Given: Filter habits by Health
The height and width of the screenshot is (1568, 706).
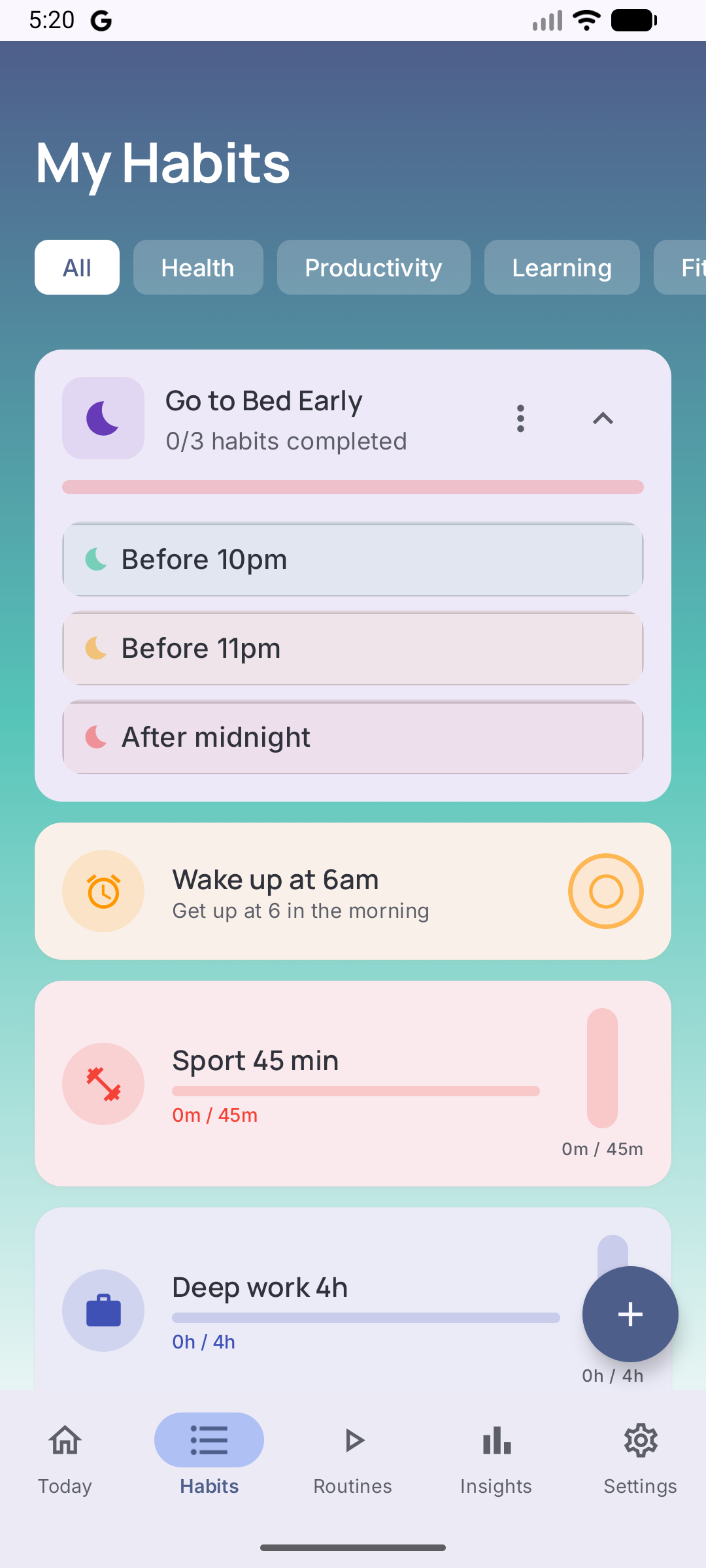Looking at the screenshot, I should [198, 267].
